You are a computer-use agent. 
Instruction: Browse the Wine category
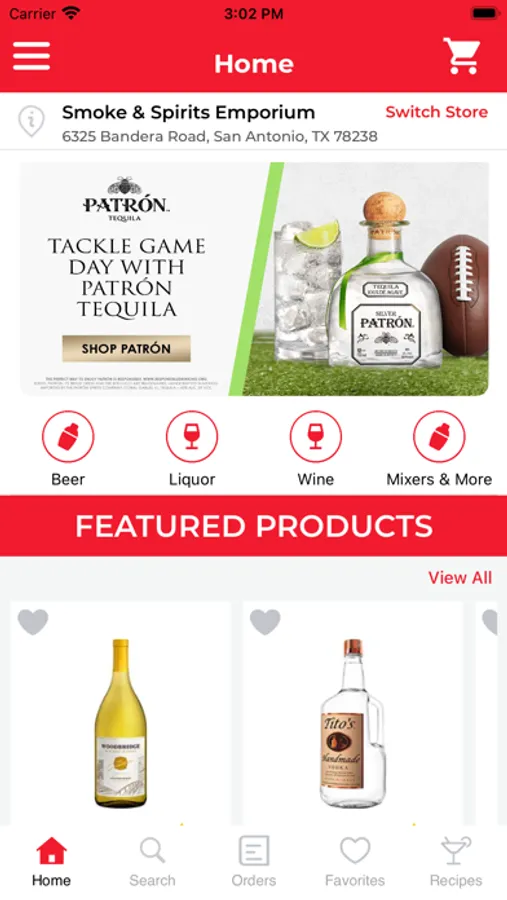point(316,449)
